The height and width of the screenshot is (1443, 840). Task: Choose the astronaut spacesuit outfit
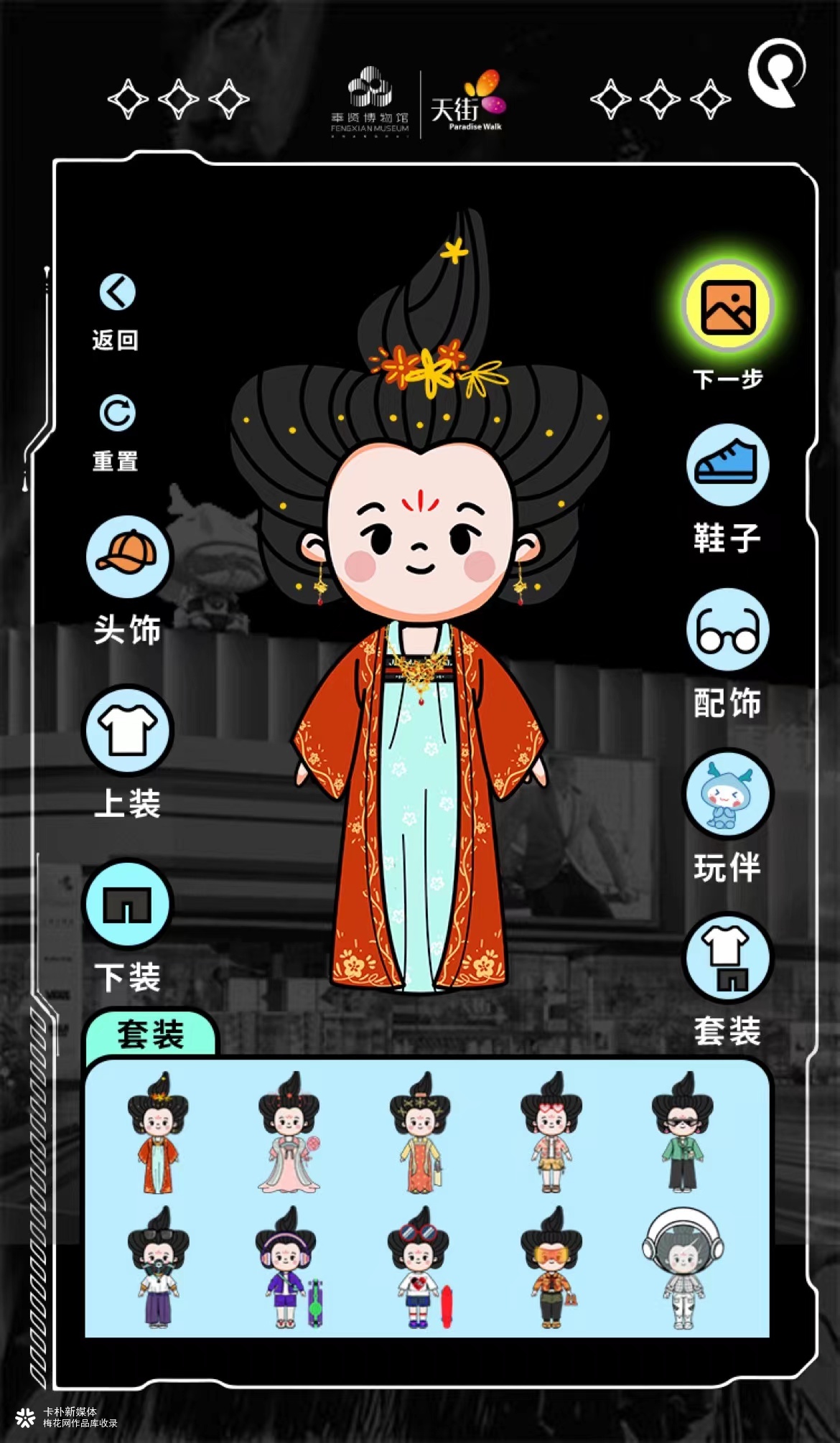point(682,1269)
